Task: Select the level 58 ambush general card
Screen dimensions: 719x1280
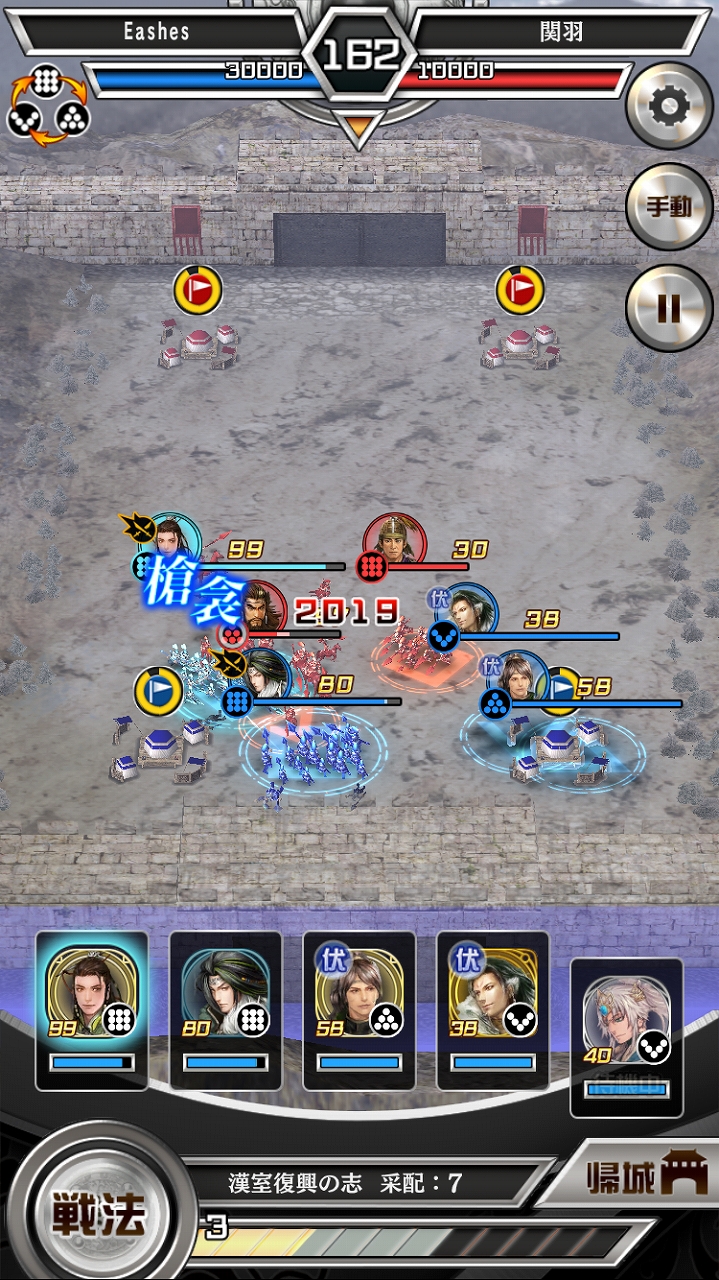Action: [x=359, y=1010]
